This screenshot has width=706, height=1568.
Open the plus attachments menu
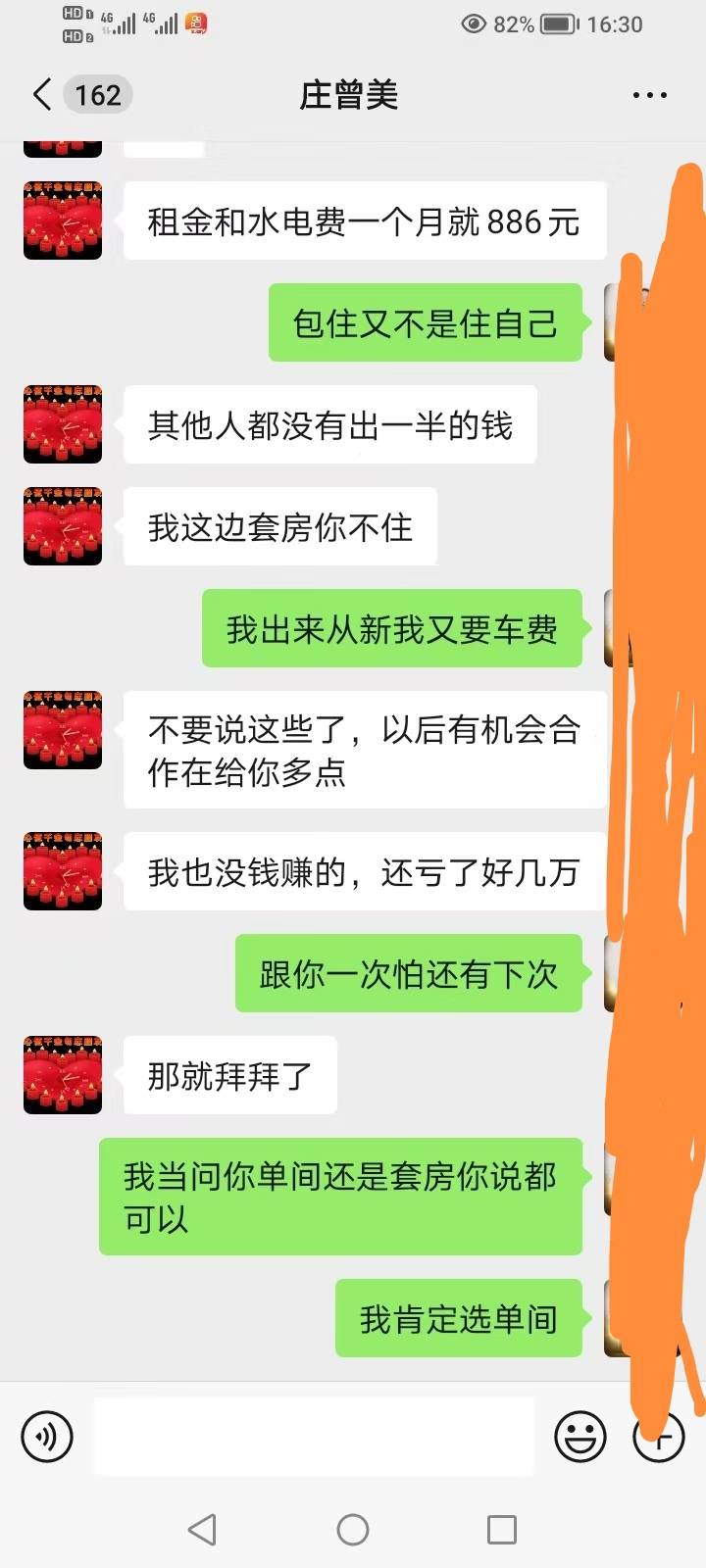658,1437
